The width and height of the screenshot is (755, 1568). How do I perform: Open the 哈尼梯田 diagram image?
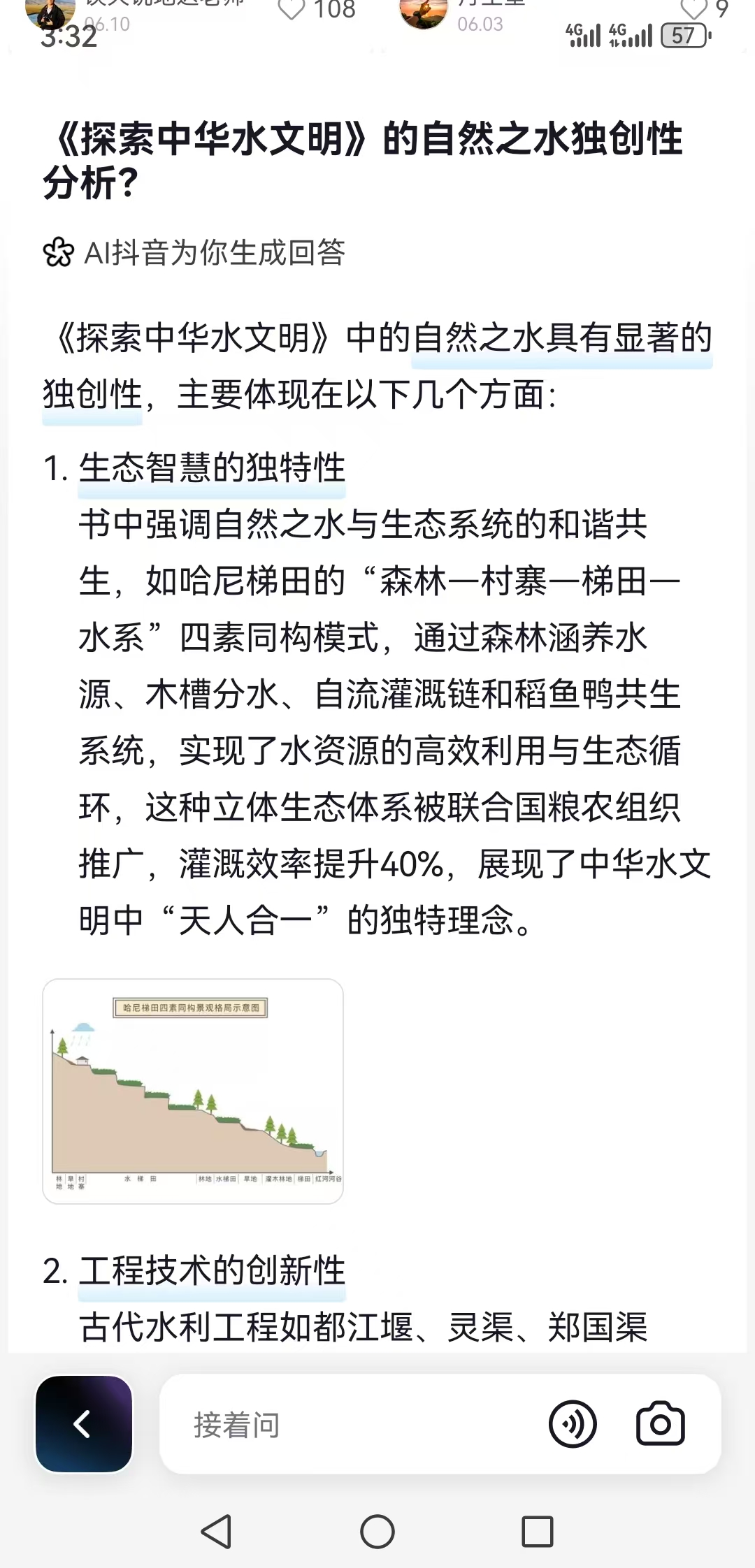point(193,1091)
